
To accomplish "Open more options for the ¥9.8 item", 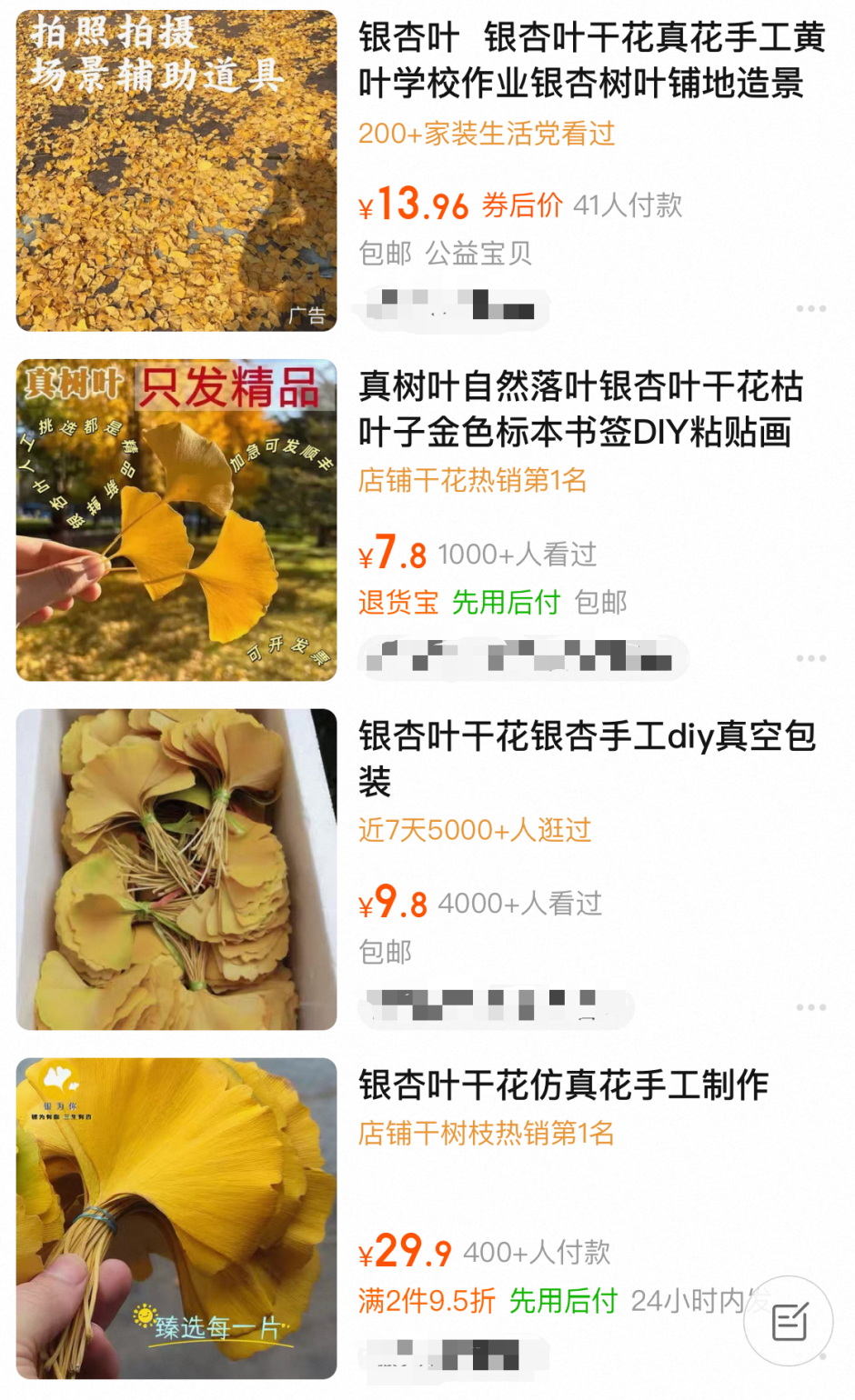I will tap(810, 1007).
